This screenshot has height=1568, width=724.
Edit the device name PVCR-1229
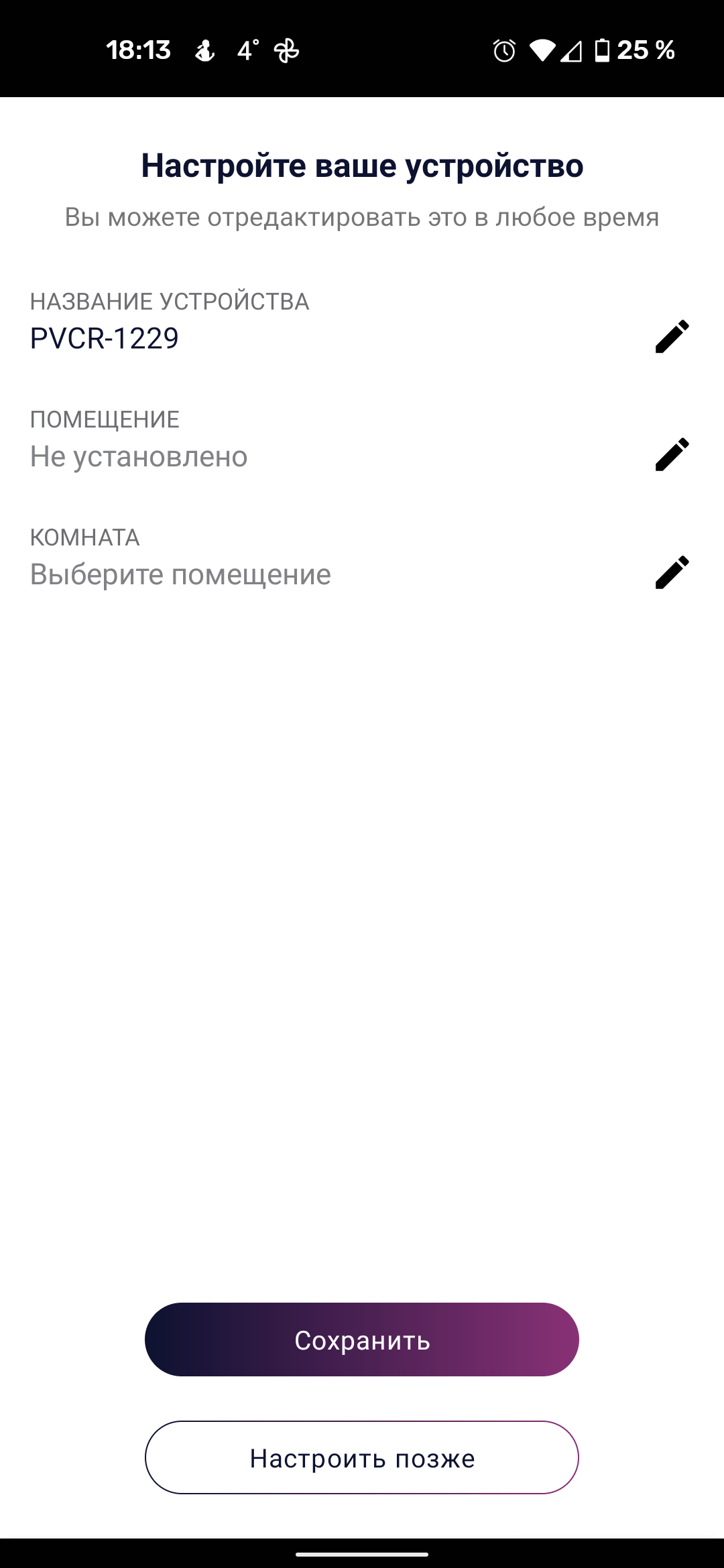click(x=672, y=336)
